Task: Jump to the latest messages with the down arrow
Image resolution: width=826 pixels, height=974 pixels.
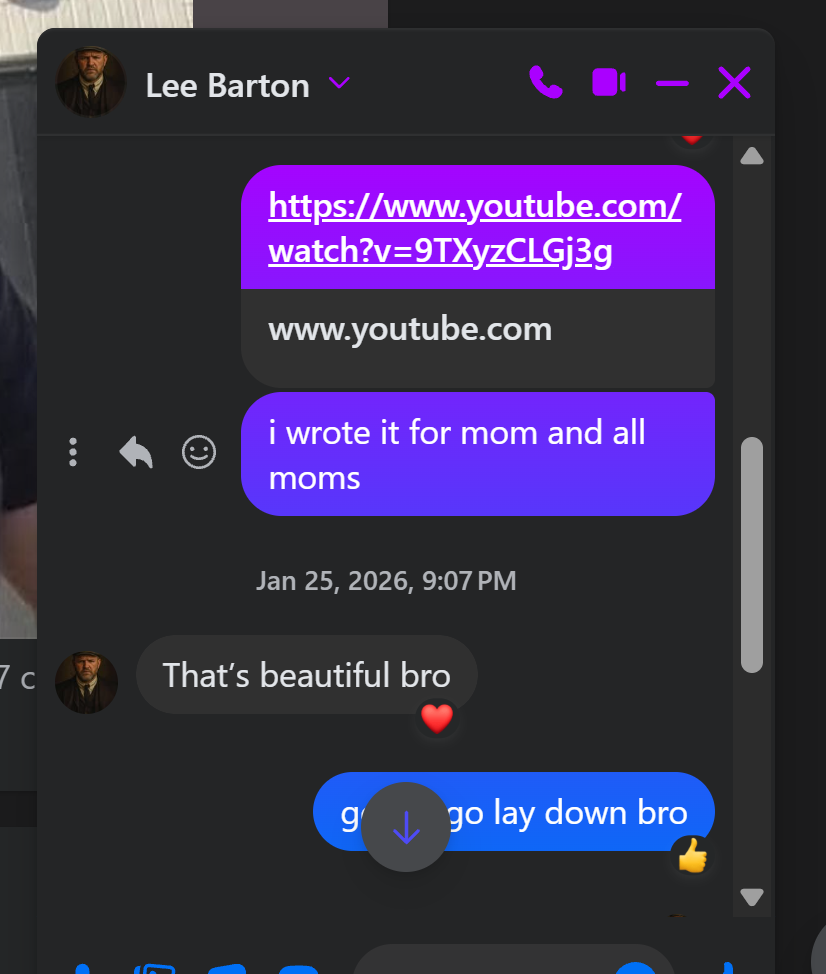Action: pos(406,827)
